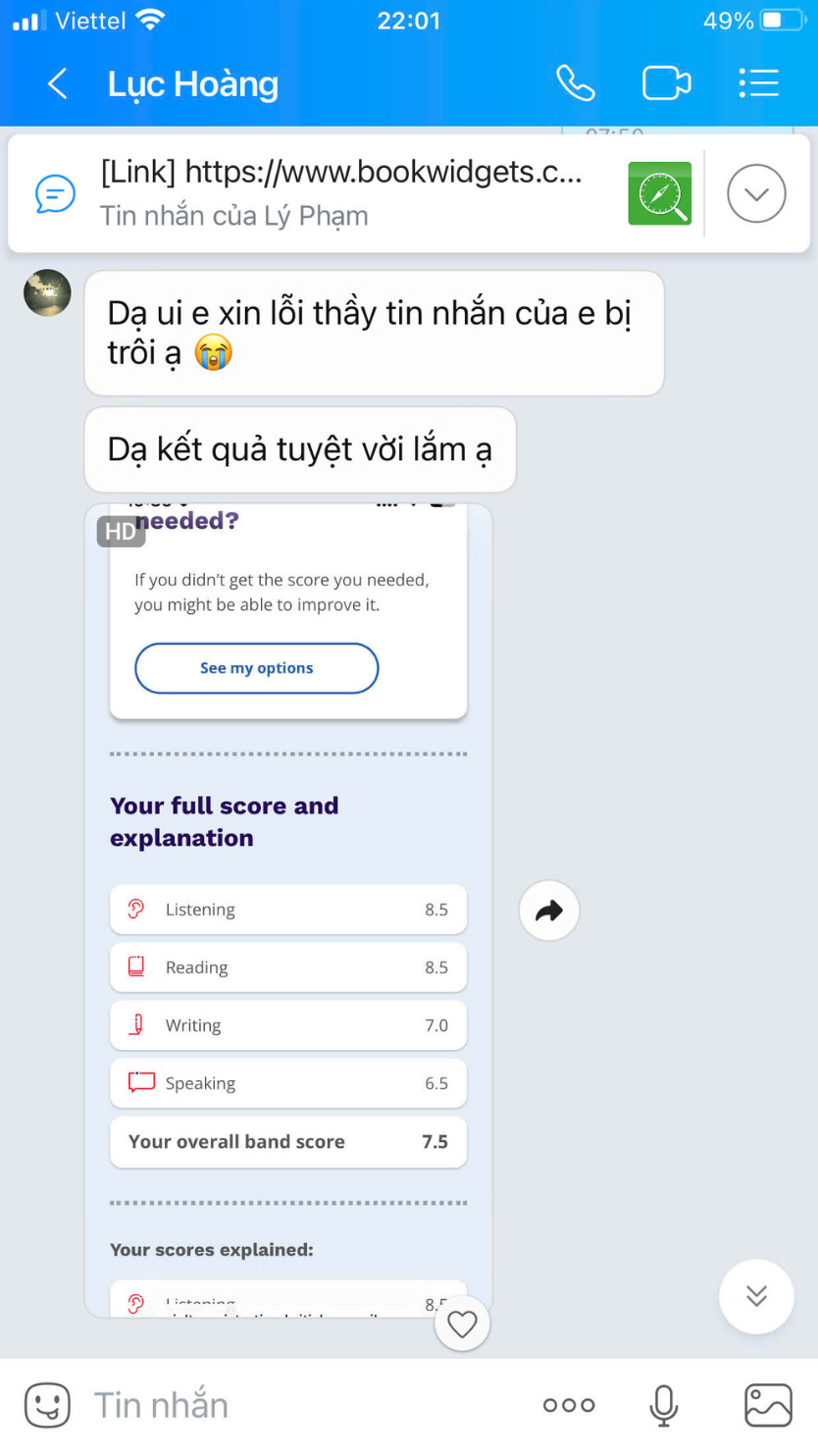Jump to the latest messages
The width and height of the screenshot is (818, 1456).
point(756,1296)
